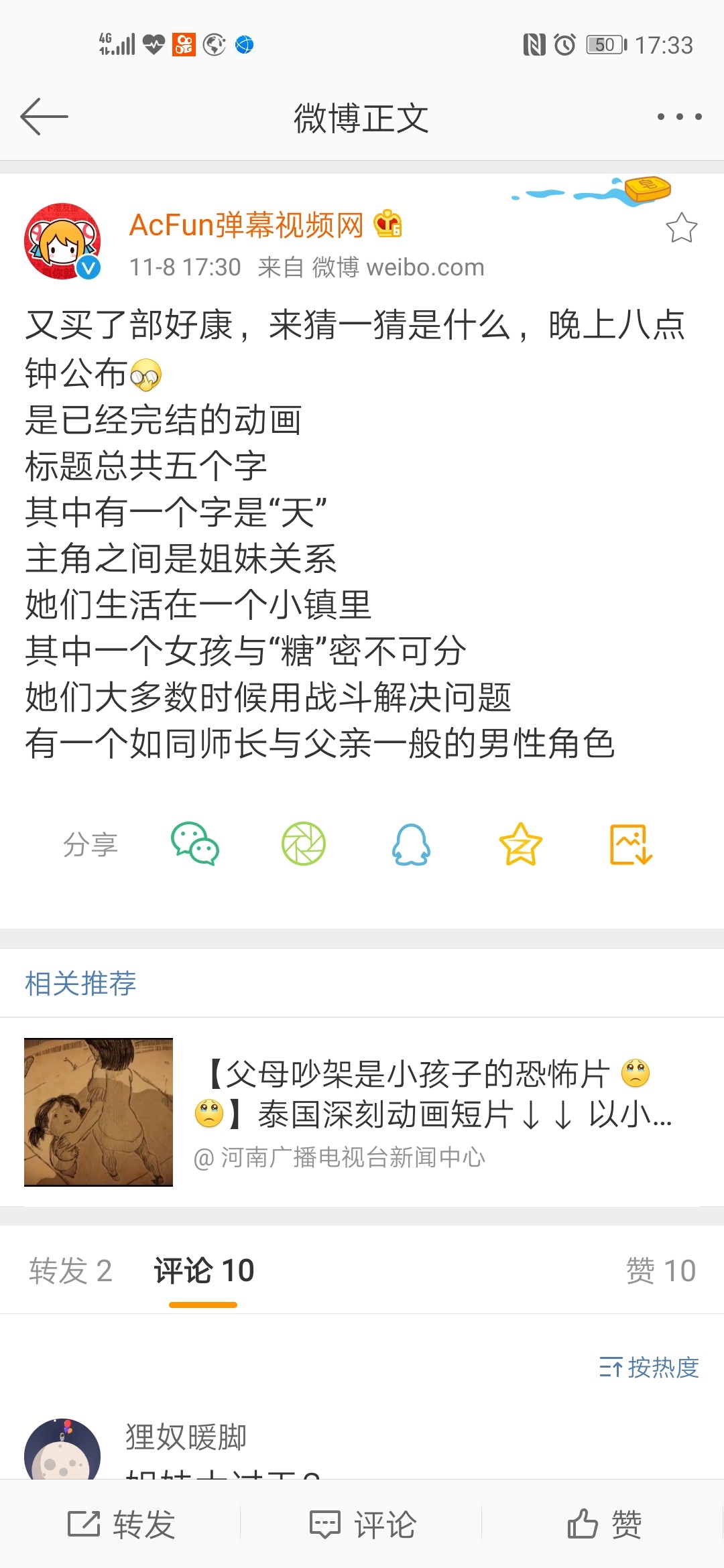Switch to the 转发 2 tab
The width and height of the screenshot is (724, 1568).
click(x=70, y=1270)
